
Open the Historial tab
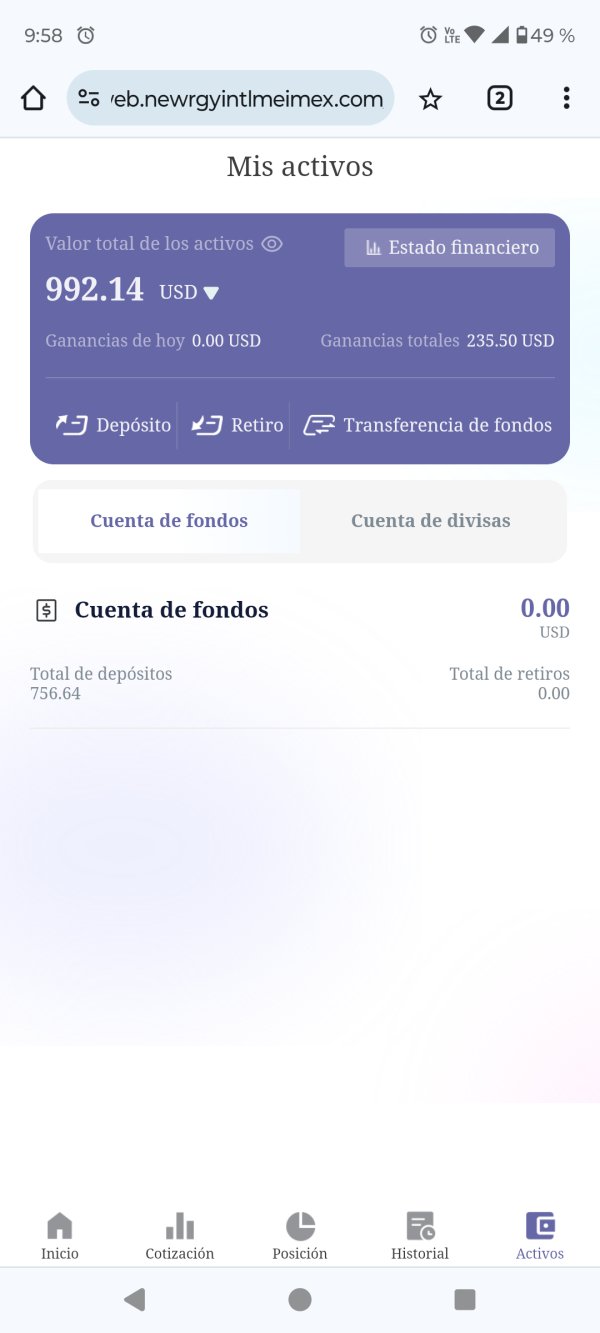point(420,1236)
